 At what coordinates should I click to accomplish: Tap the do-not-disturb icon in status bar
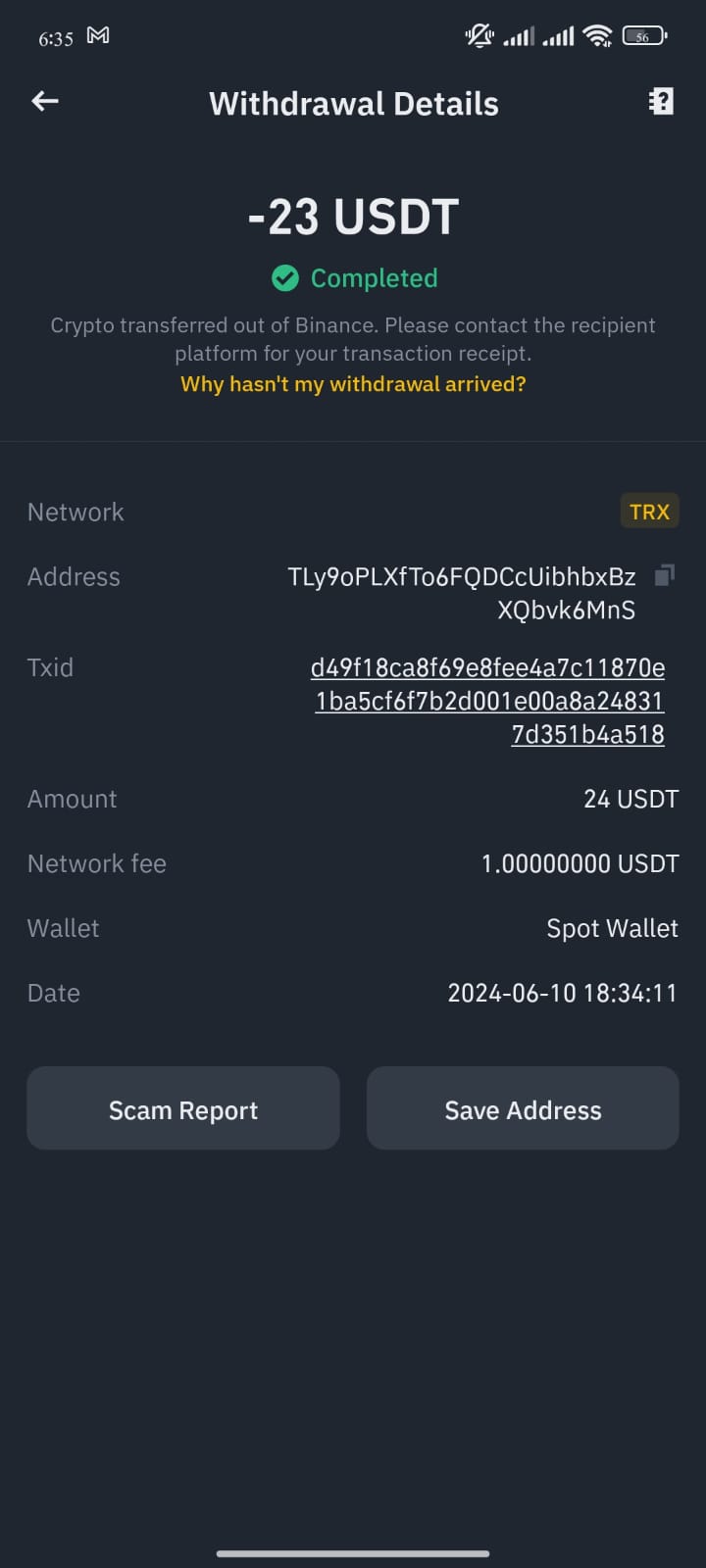click(x=478, y=35)
